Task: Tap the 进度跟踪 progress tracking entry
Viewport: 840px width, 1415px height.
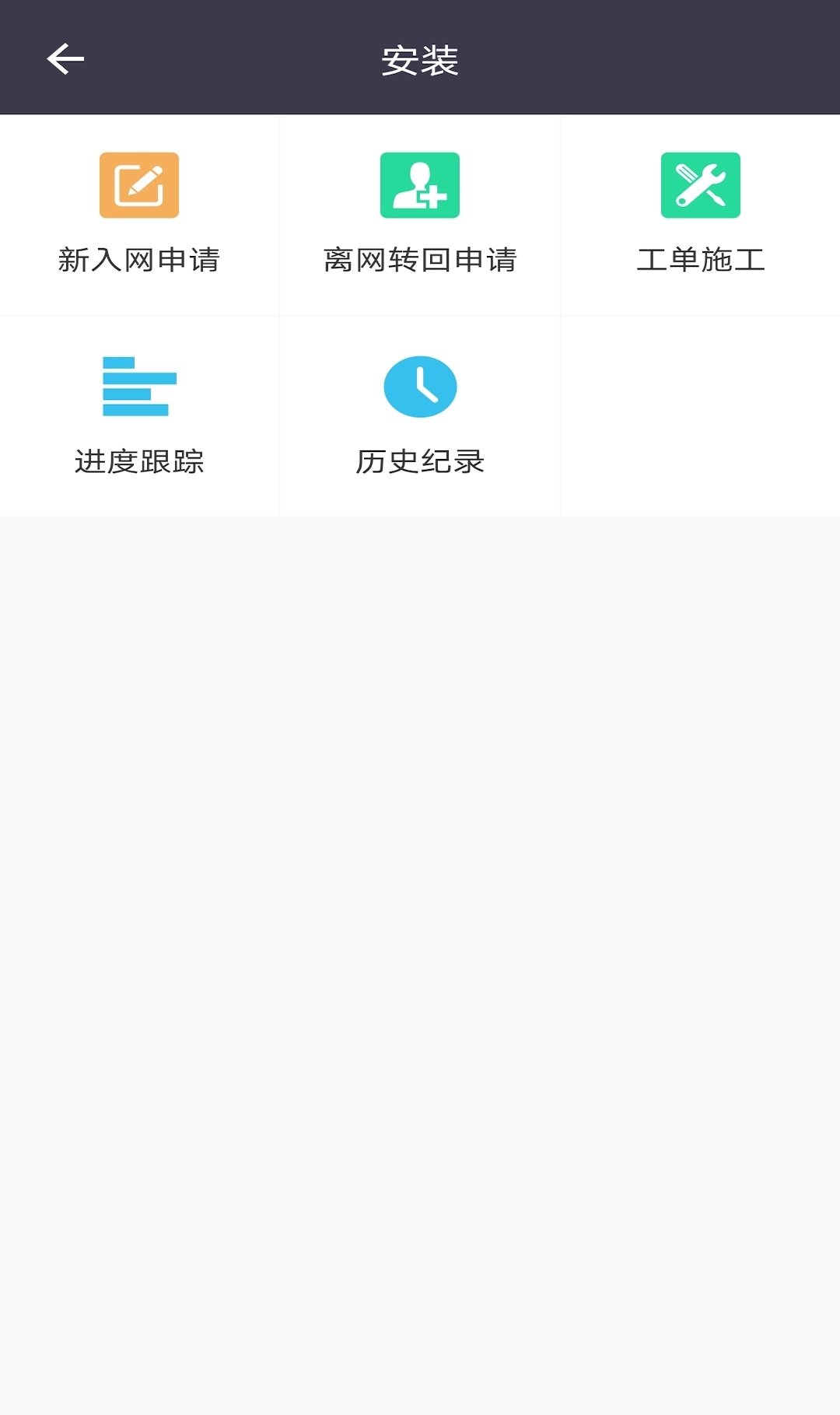Action: point(139,416)
